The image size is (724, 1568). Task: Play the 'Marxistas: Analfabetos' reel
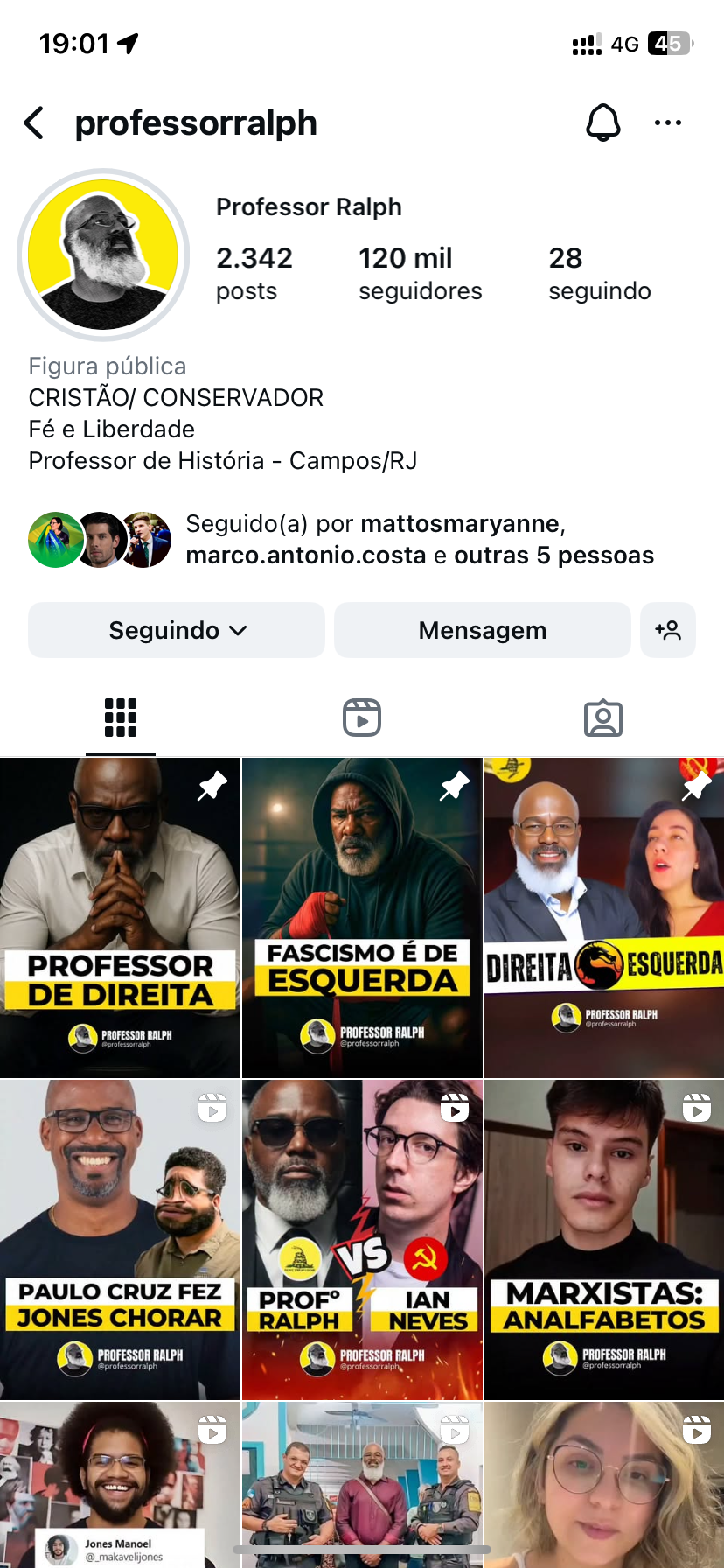point(604,1239)
